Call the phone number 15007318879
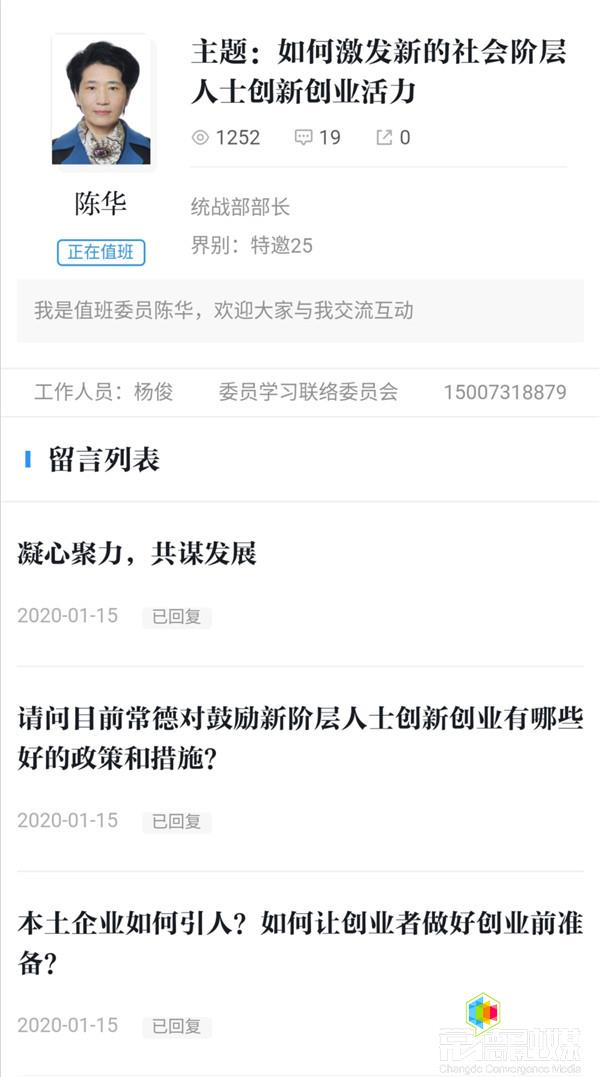 pos(505,392)
